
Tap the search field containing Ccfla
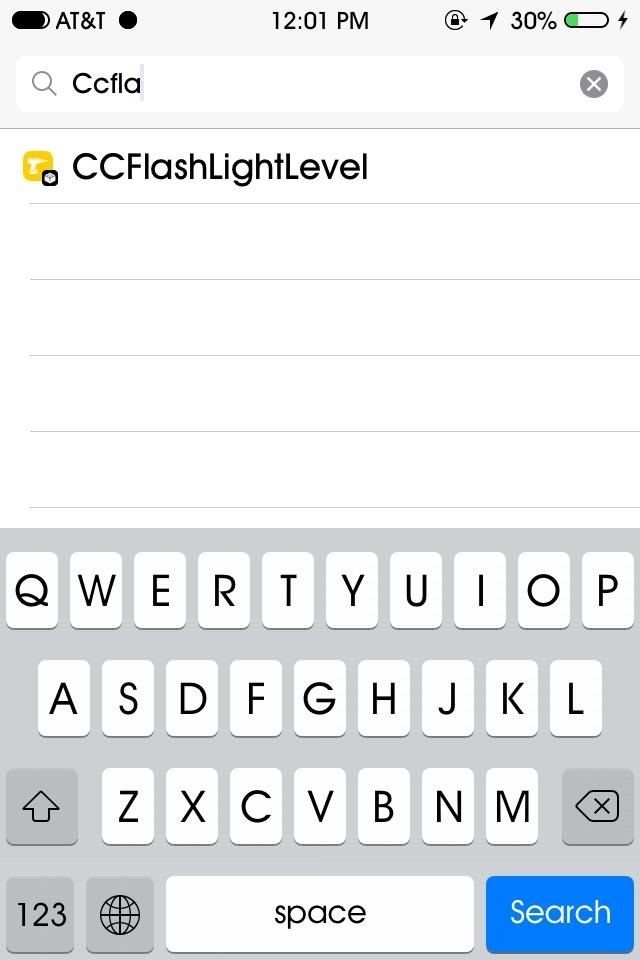[x=300, y=84]
